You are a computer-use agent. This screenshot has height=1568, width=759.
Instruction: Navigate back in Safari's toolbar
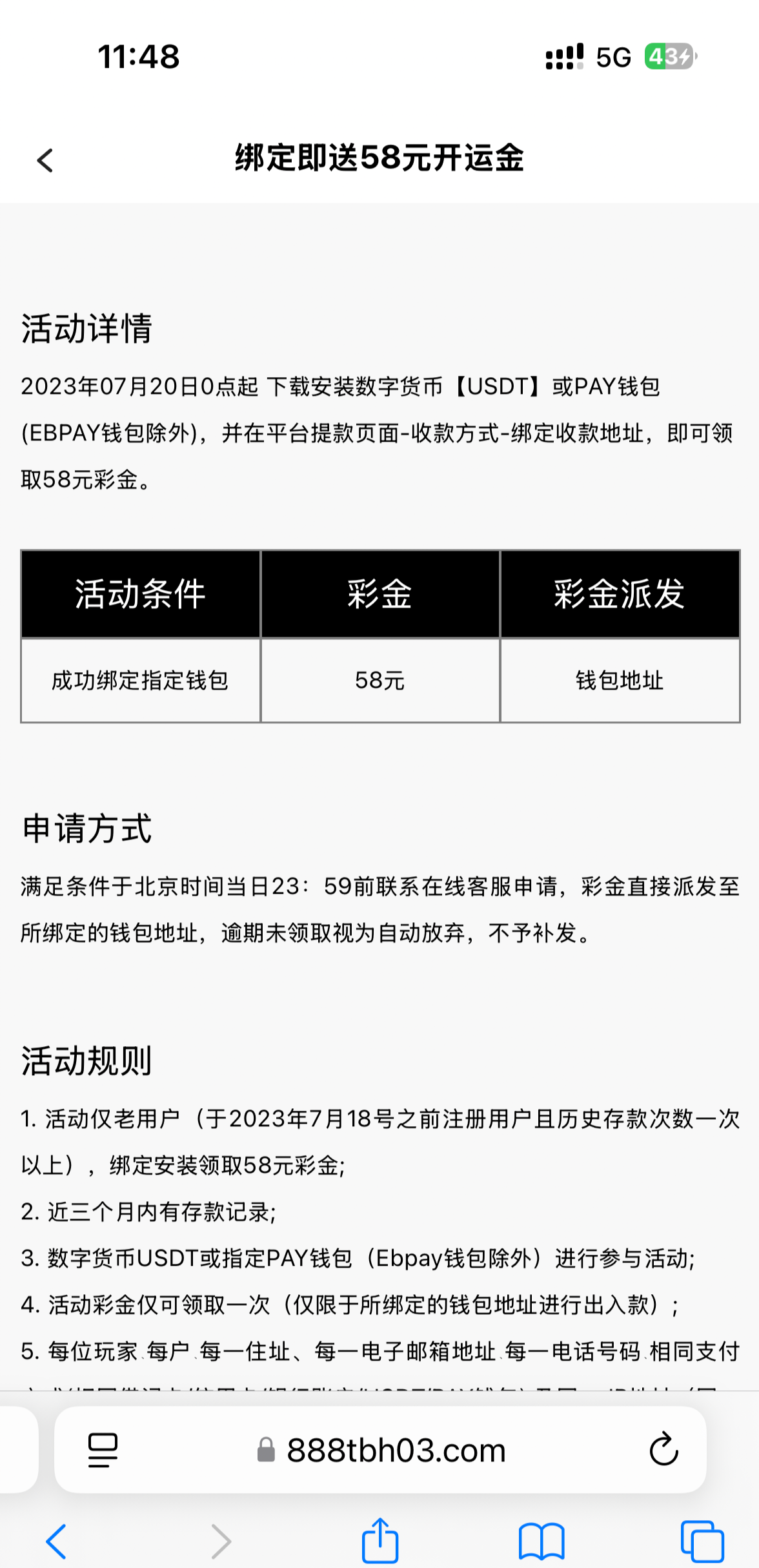57,1541
